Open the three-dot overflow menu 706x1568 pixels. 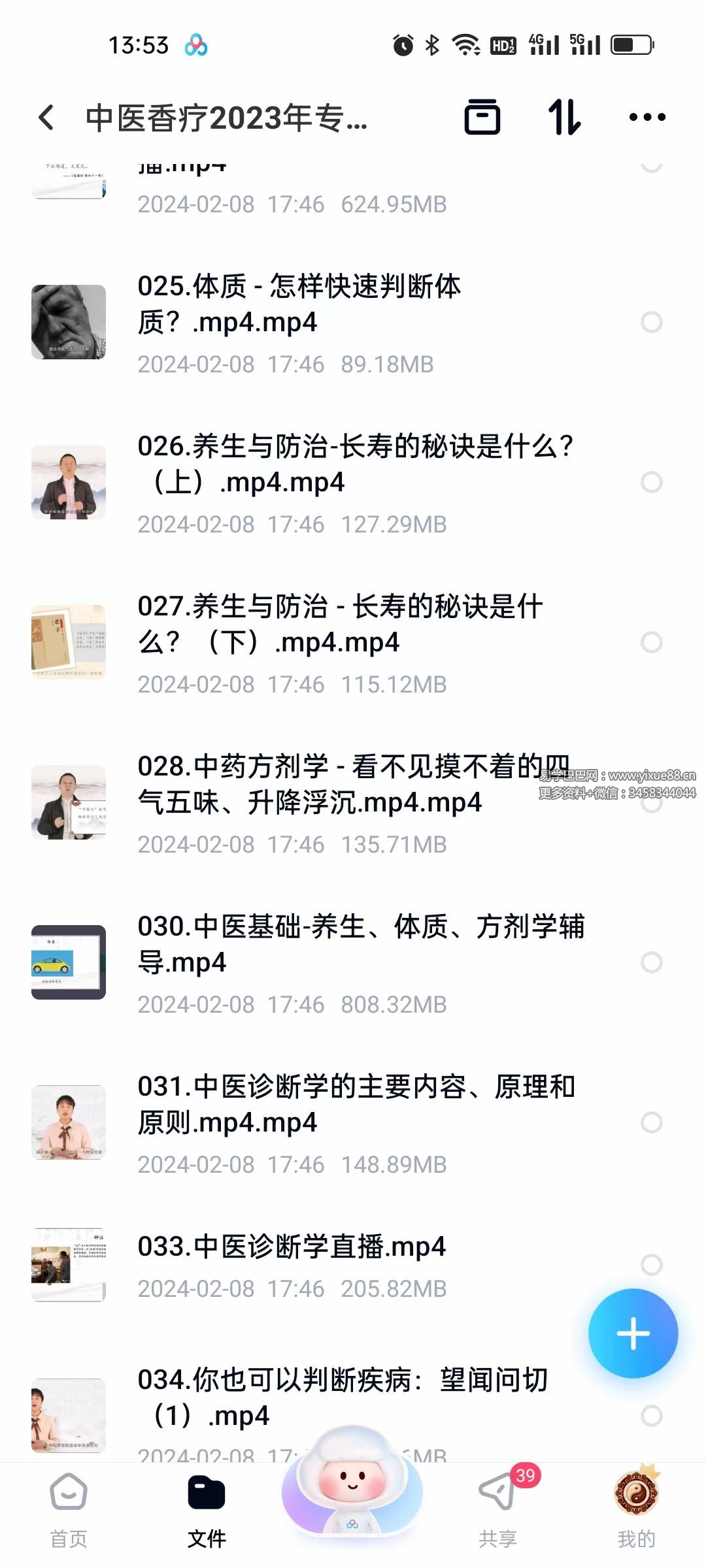click(647, 118)
